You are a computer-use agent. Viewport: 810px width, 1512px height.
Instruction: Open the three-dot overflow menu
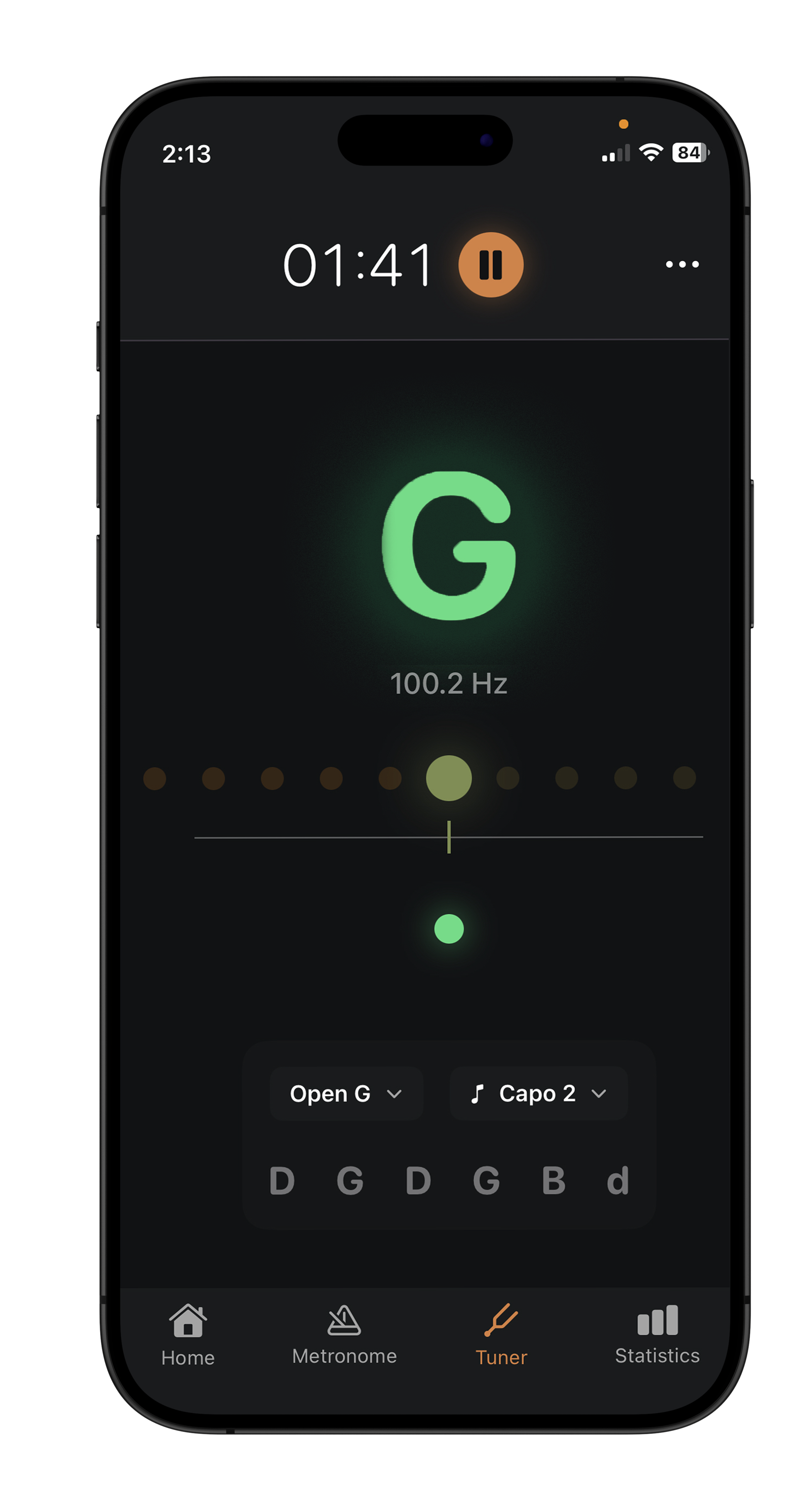pyautogui.click(x=682, y=264)
